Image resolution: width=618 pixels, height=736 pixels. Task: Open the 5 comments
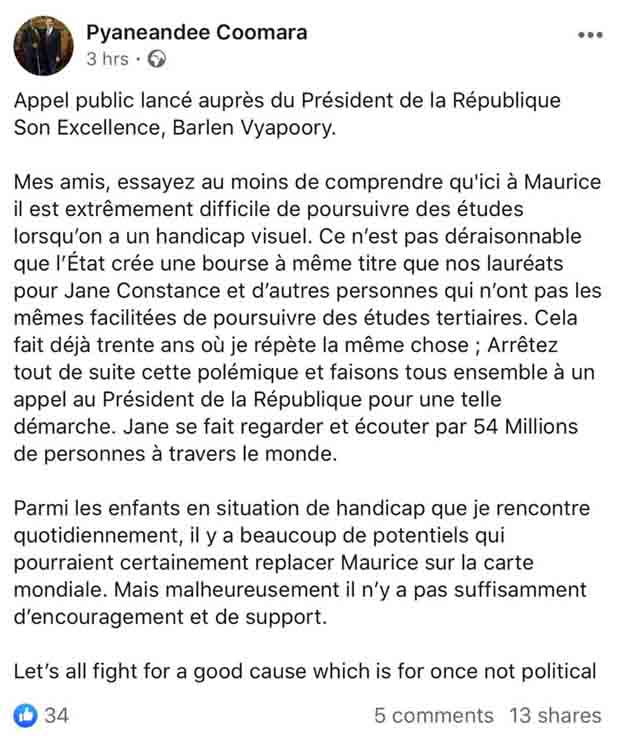(x=433, y=715)
